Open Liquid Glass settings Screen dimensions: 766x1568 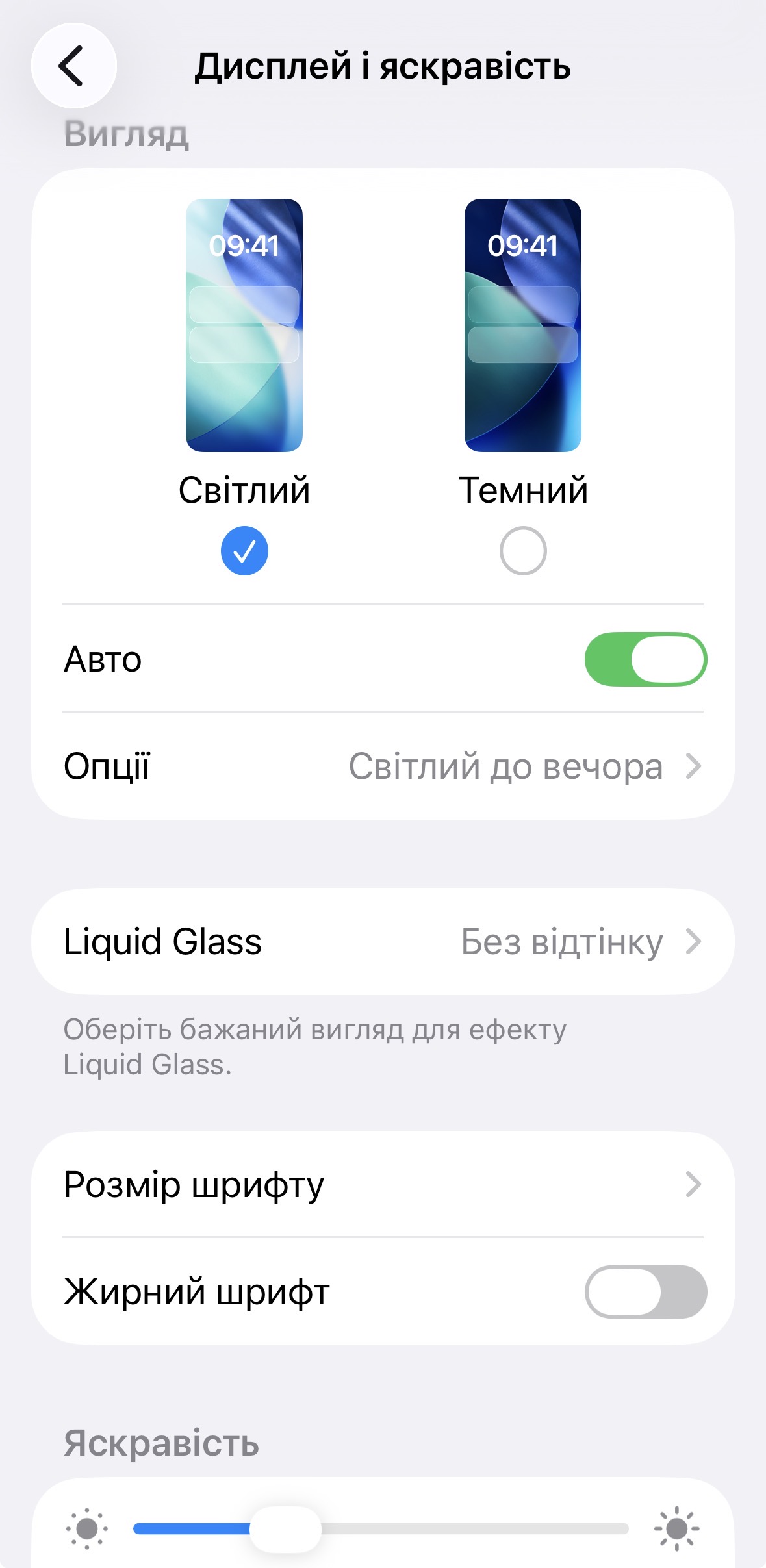[383, 942]
